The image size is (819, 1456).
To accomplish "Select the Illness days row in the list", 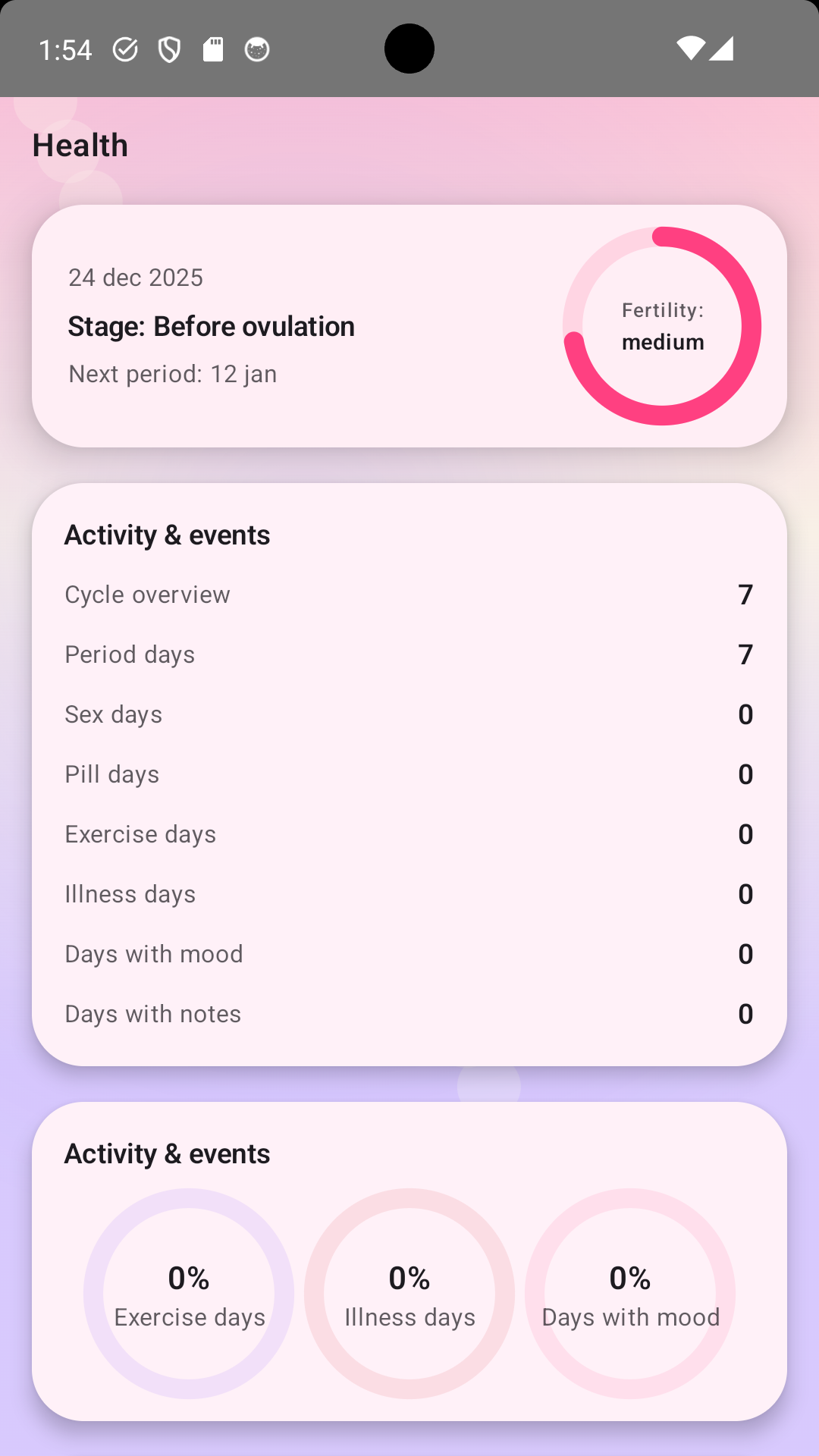I will [409, 893].
